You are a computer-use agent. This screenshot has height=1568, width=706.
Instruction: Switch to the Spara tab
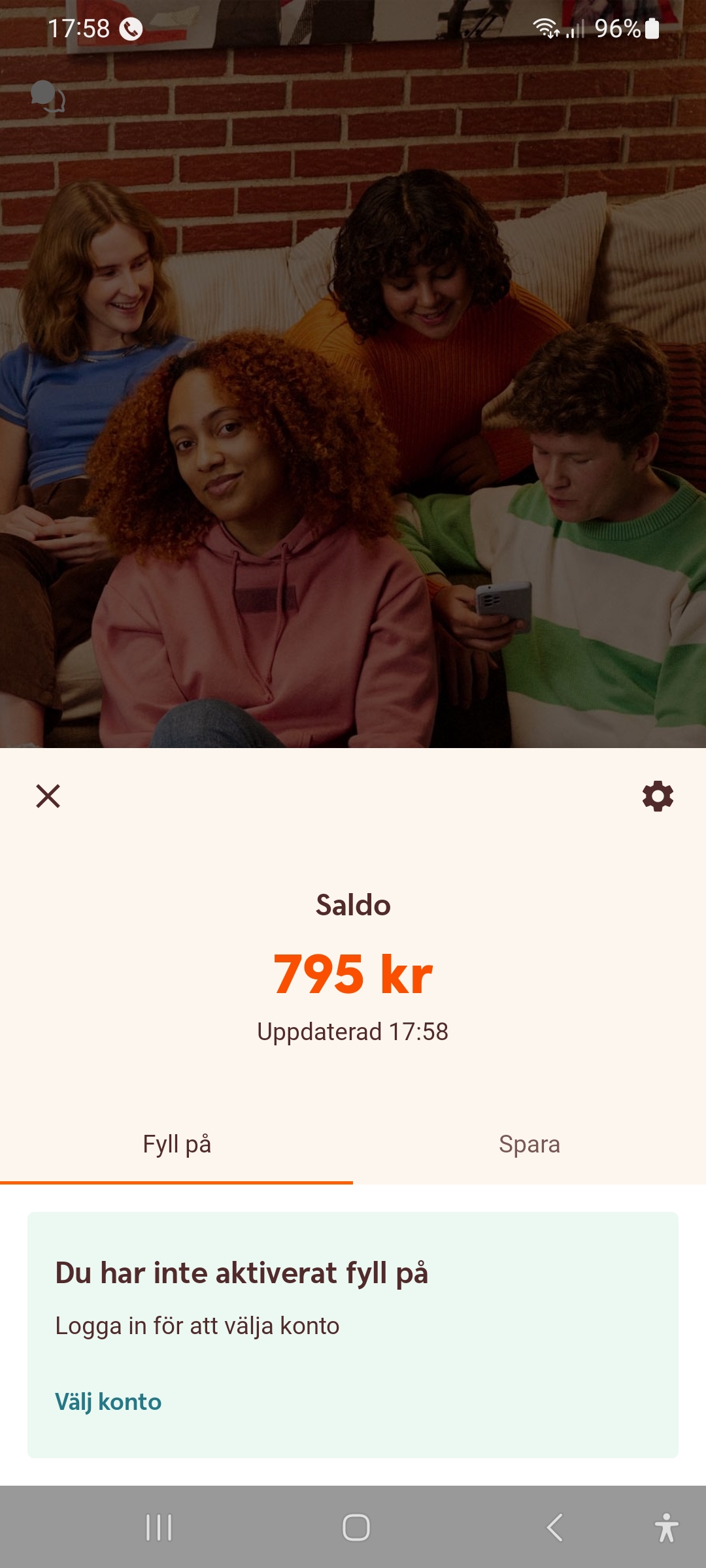[529, 1145]
